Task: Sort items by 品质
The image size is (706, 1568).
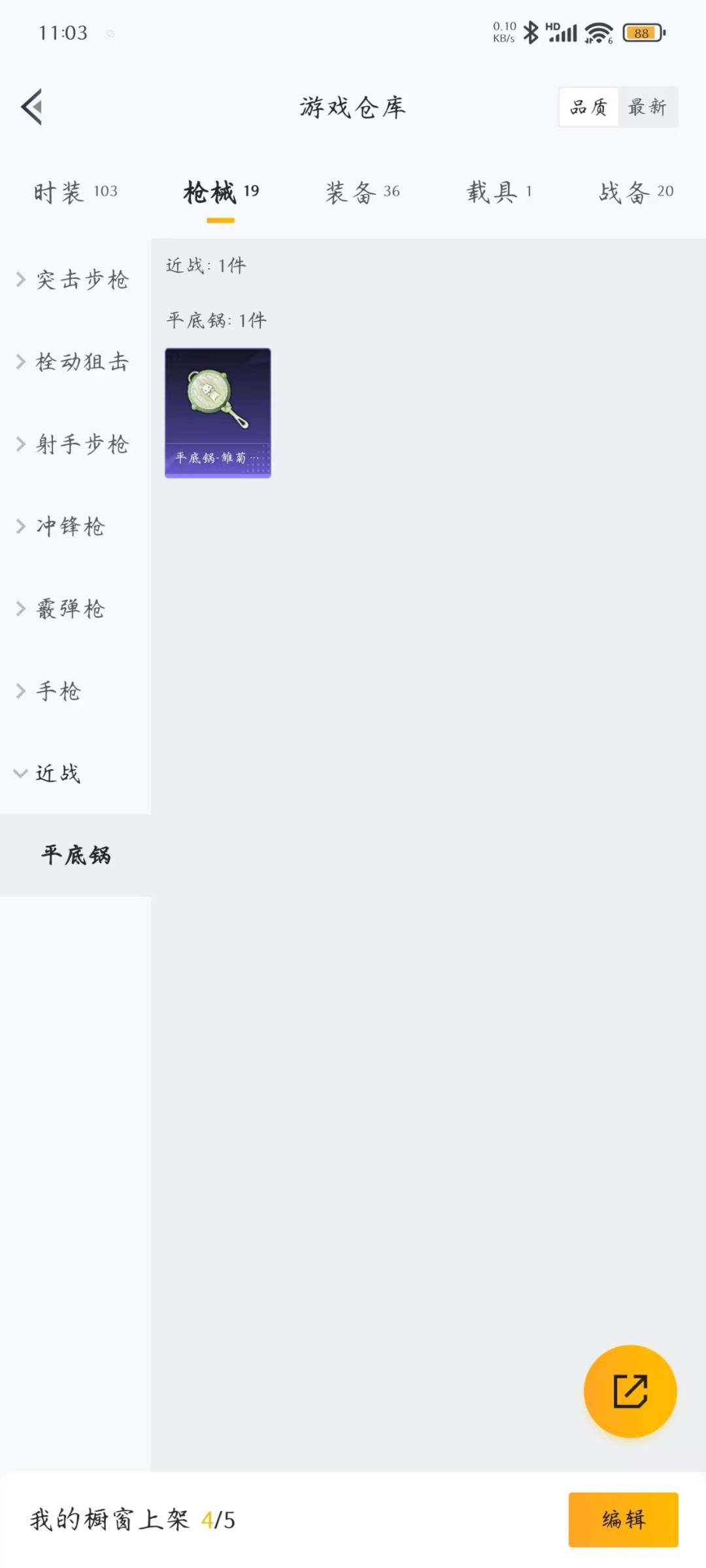Action: (589, 107)
